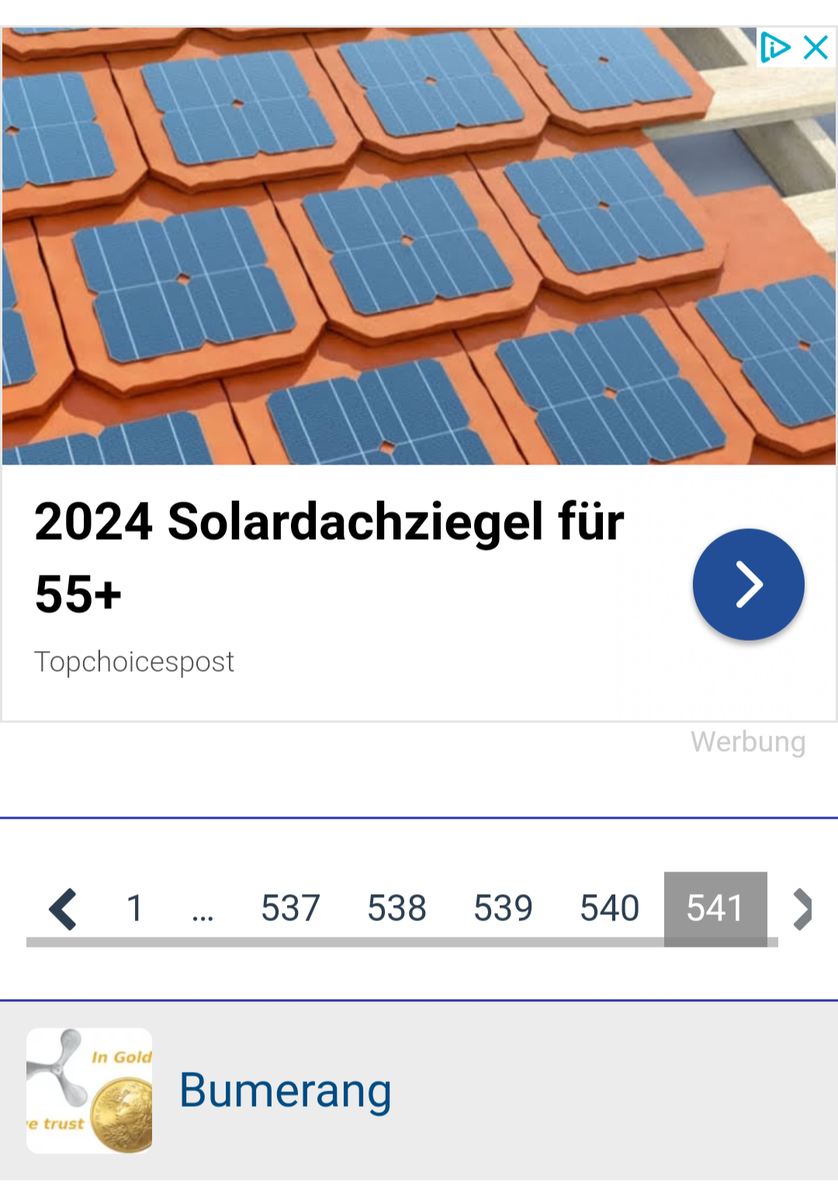Go to page 539
Screen dimensions: 838x1200
[503, 909]
